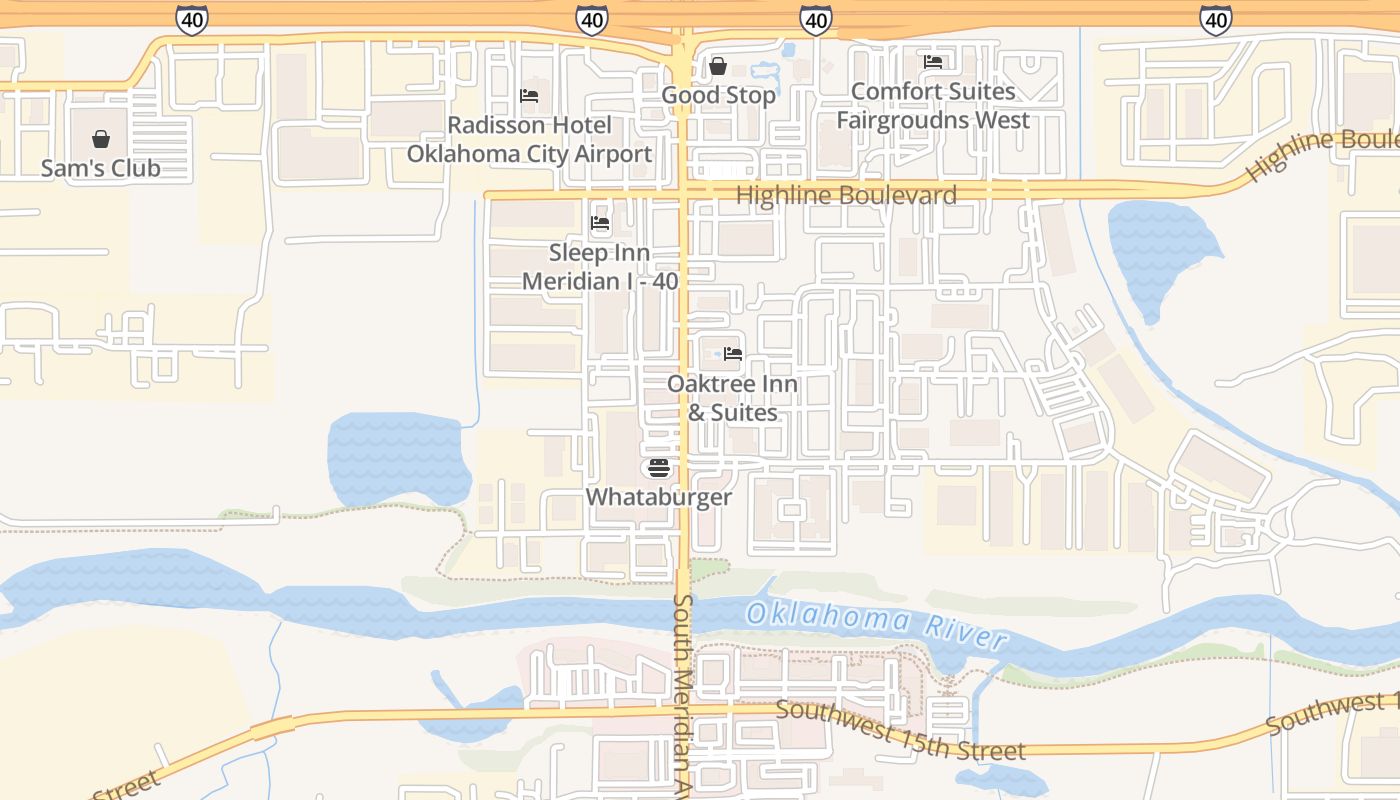Image resolution: width=1400 pixels, height=800 pixels.
Task: Select the Sleep Inn Meridian I-40 marker
Action: tap(600, 223)
